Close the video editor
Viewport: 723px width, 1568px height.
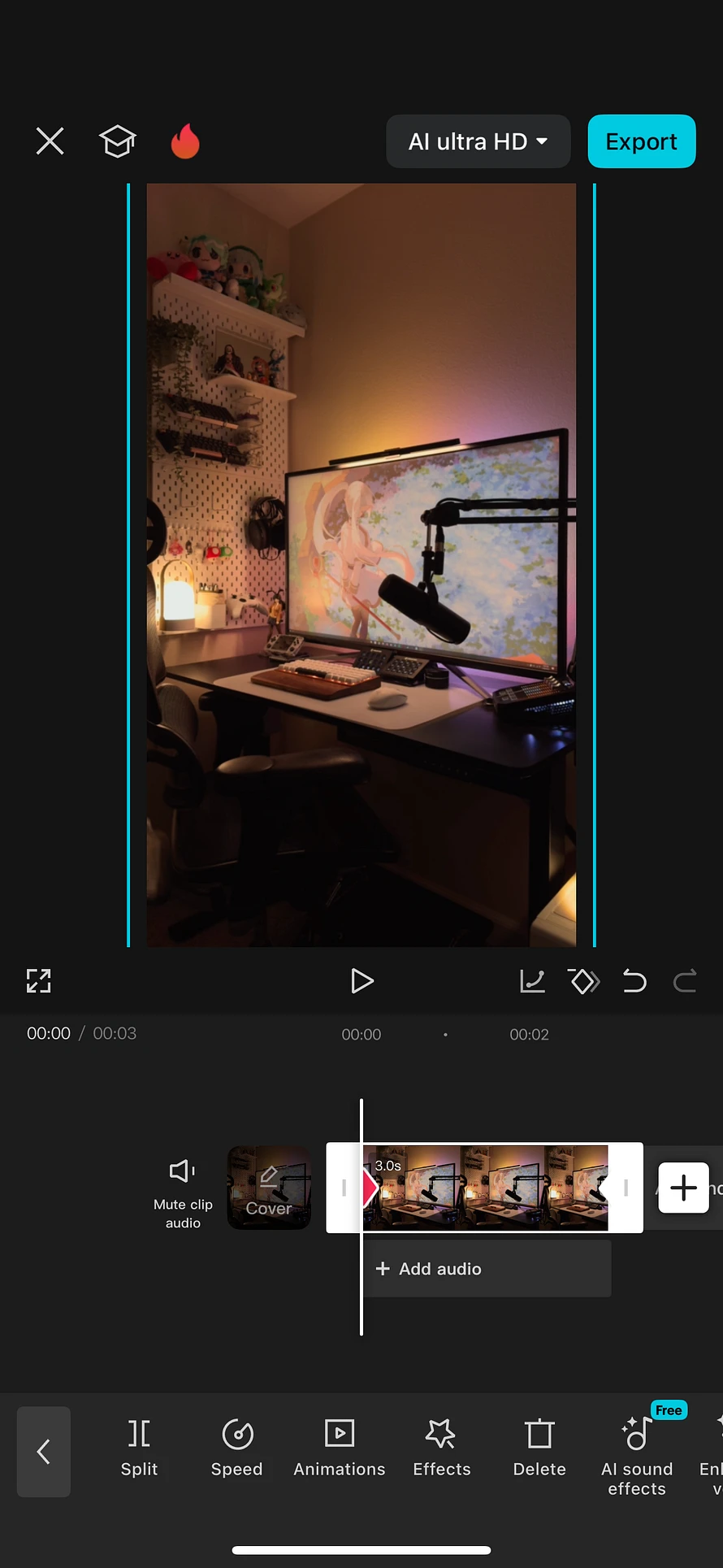[50, 141]
